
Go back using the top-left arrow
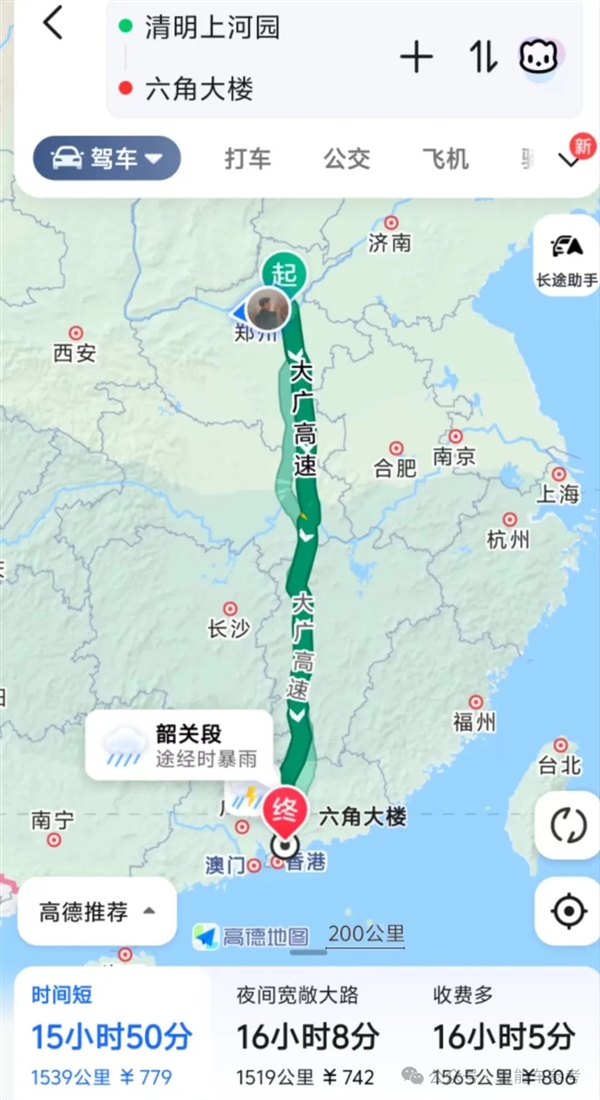[x=52, y=24]
